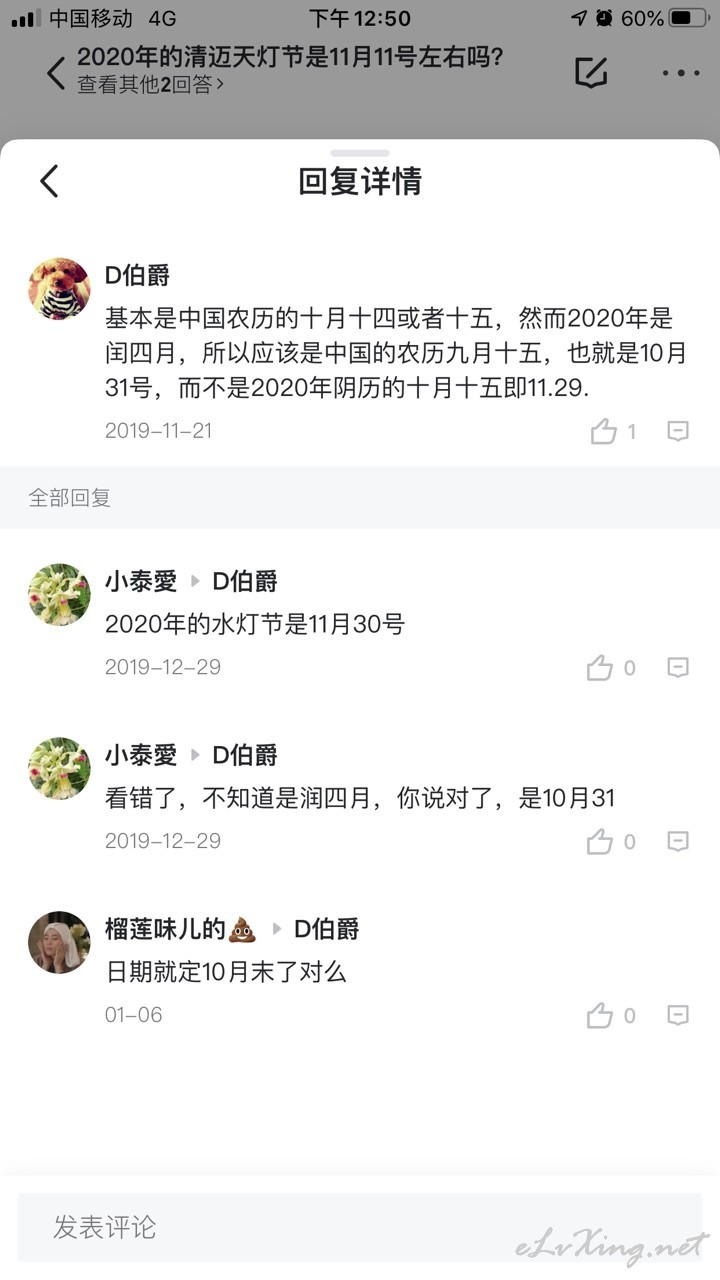Comment on 小泰愛's reply about 11月30号

pyautogui.click(x=678, y=668)
